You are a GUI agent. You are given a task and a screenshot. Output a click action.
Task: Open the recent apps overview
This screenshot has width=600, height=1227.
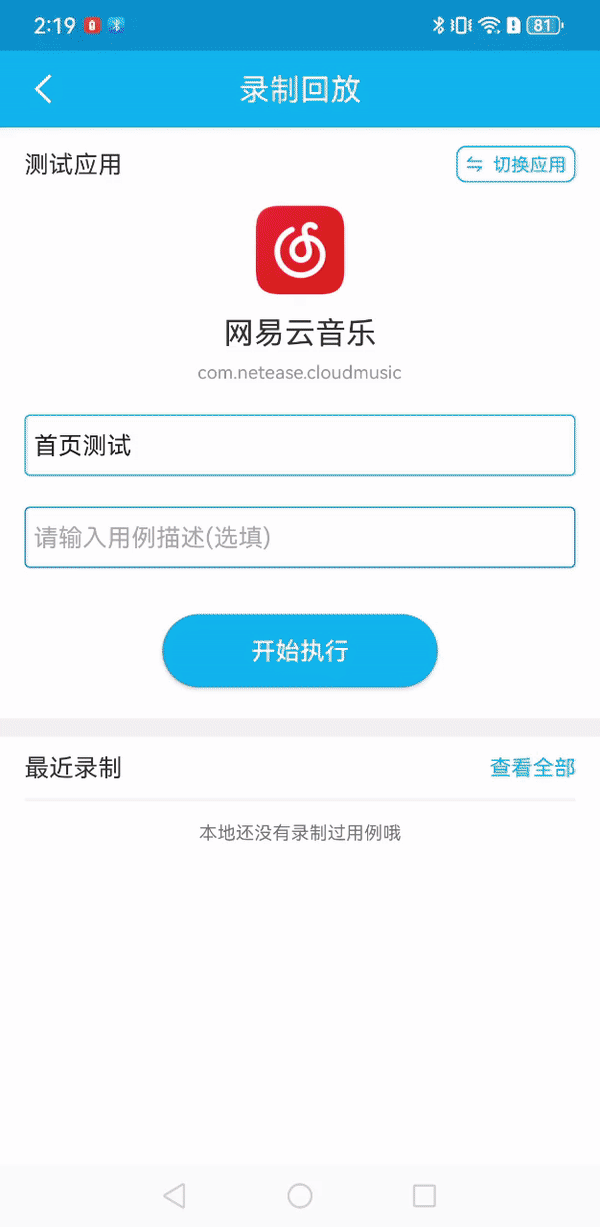tap(424, 1195)
